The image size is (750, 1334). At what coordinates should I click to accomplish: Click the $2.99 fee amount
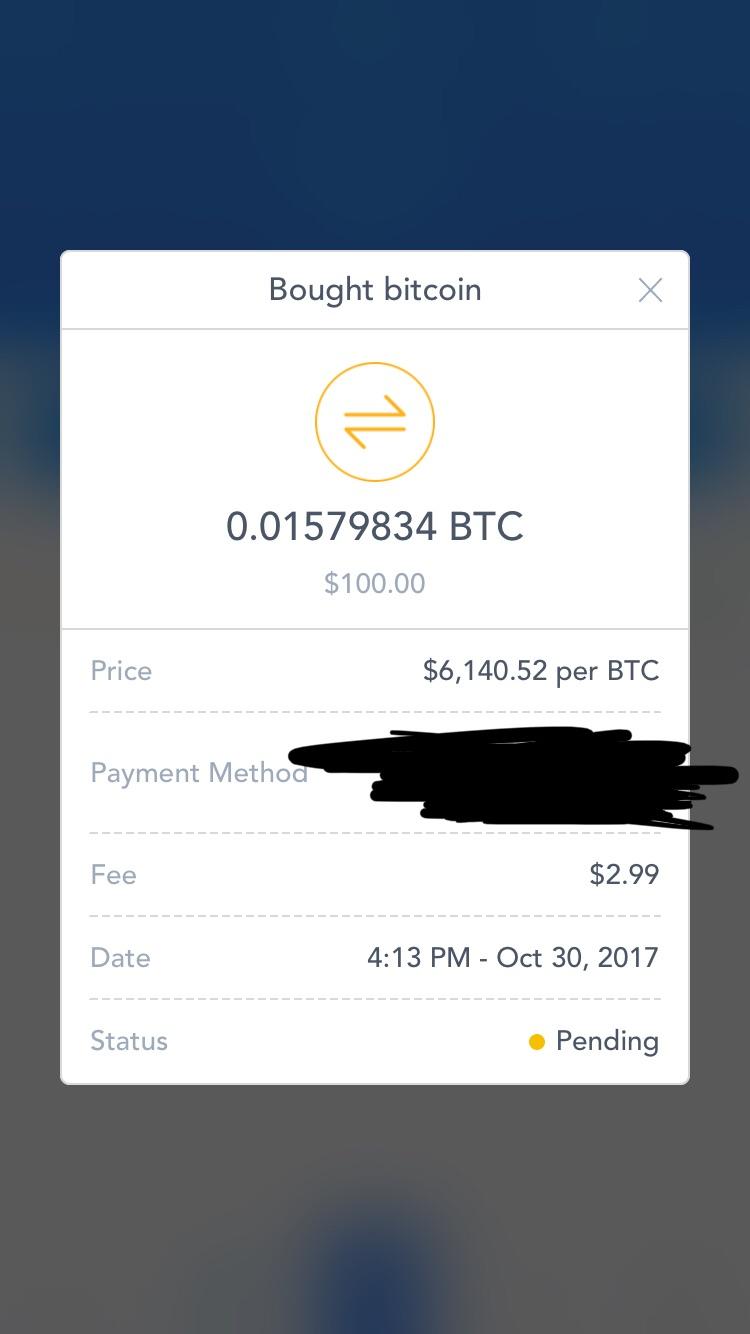click(624, 874)
